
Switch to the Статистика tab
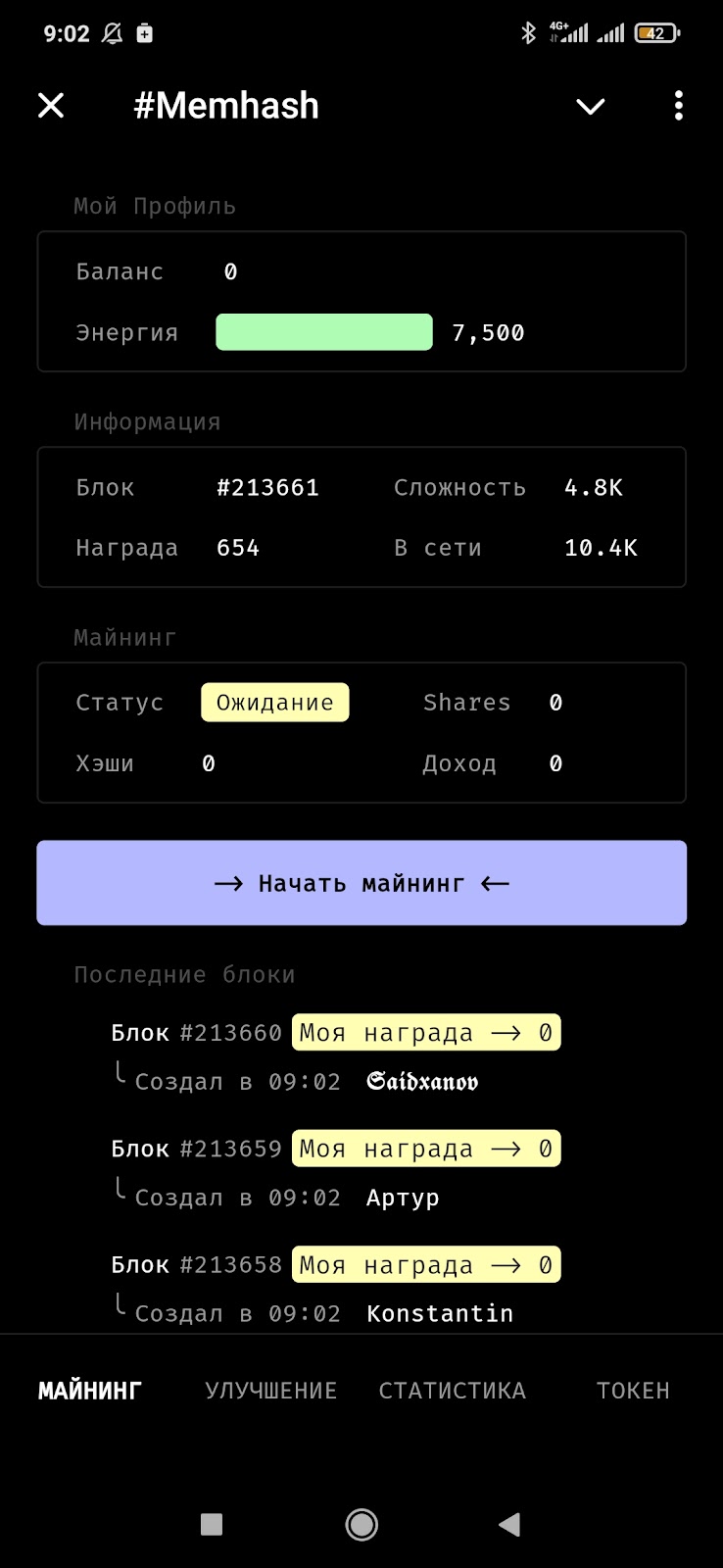452,1391
